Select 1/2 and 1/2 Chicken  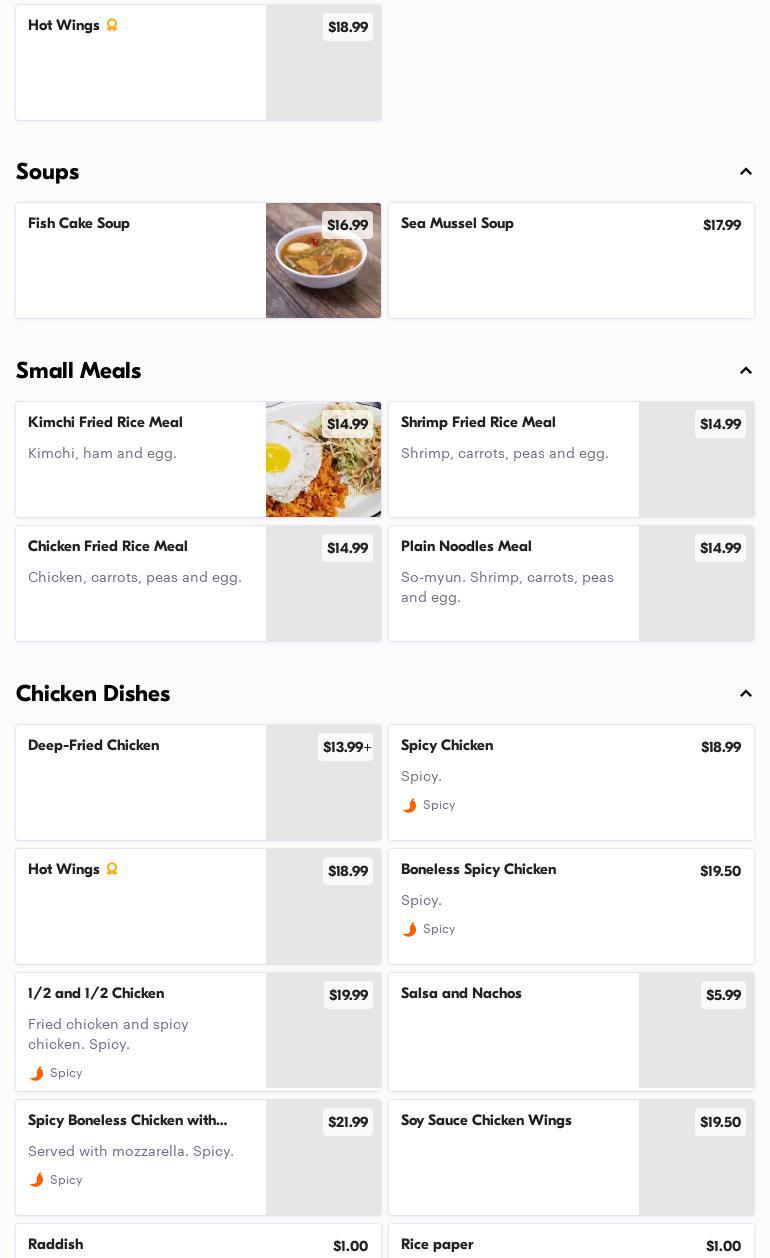pyautogui.click(x=140, y=1031)
